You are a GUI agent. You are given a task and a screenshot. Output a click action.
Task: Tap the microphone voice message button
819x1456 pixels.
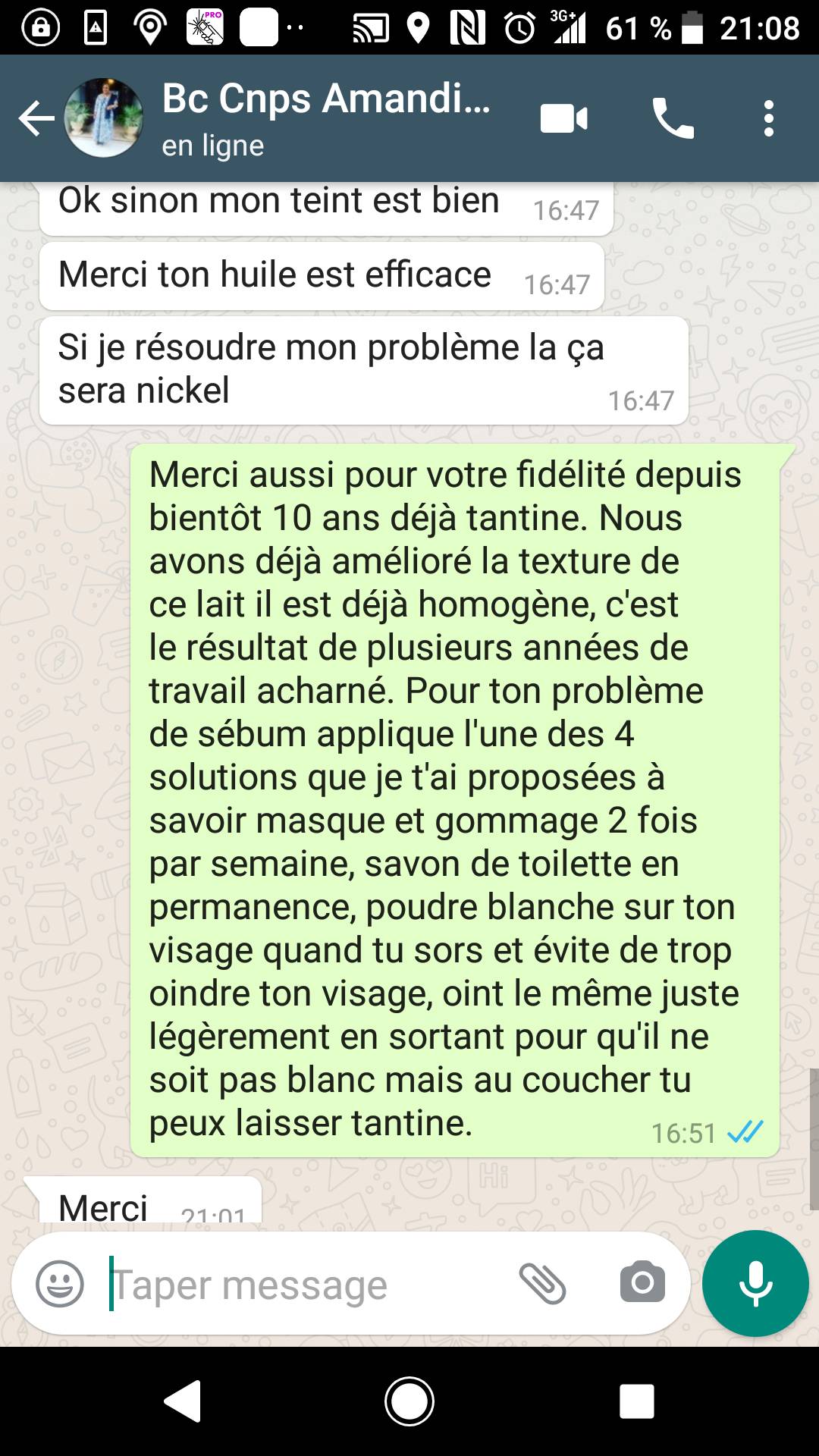pos(755,1283)
